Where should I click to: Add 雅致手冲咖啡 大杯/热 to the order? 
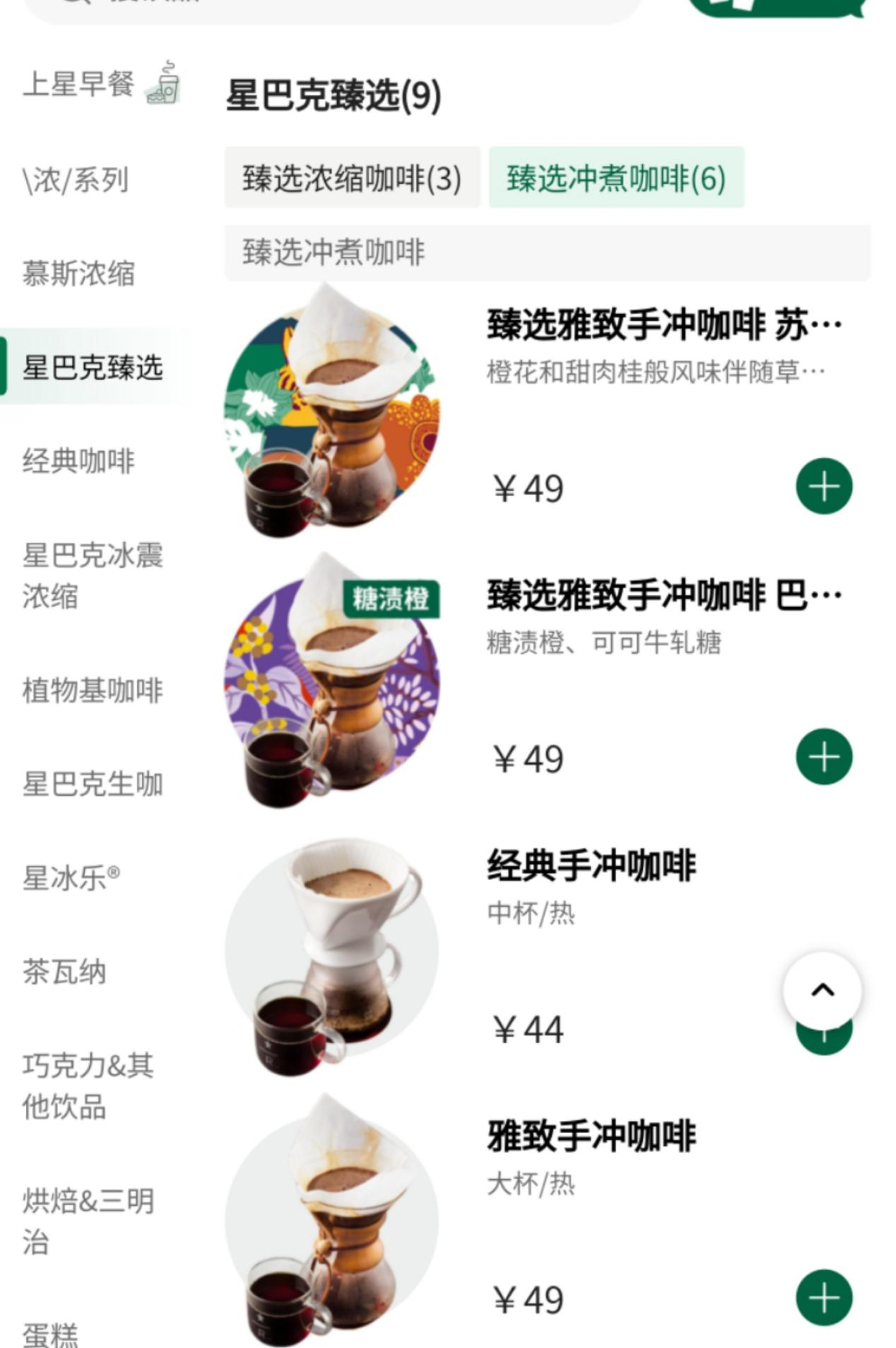coord(824,1299)
